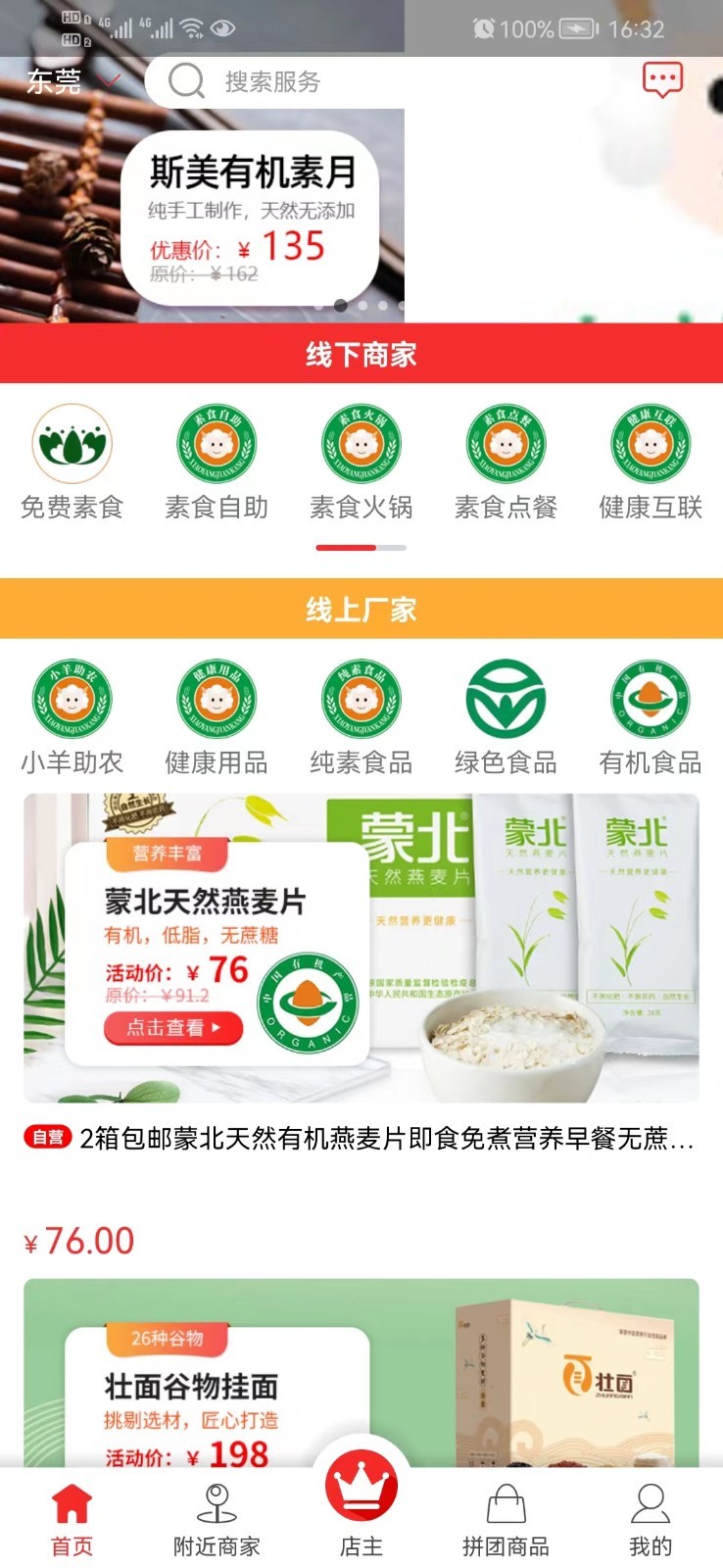Choose the 素食火锅 category
This screenshot has height=1568, width=723.
coord(361,463)
